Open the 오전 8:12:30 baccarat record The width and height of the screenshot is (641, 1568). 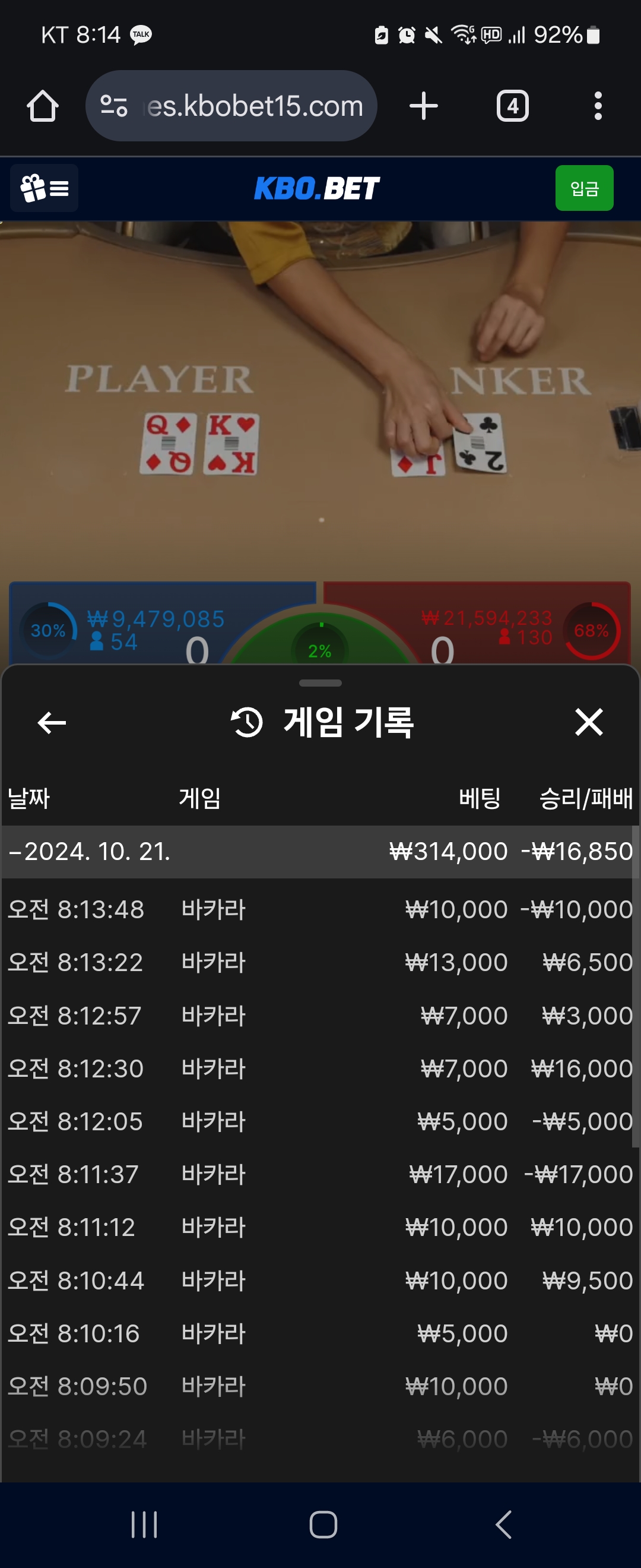[x=319, y=1068]
